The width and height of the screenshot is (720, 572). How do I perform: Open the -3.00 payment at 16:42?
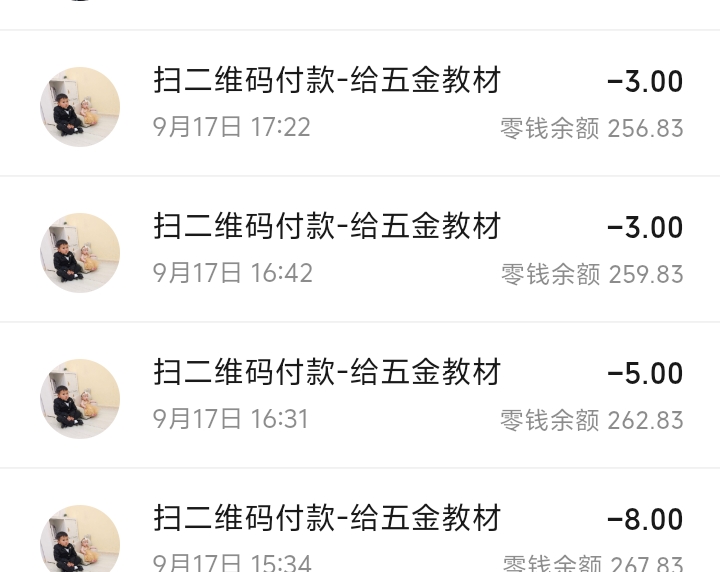(360, 249)
